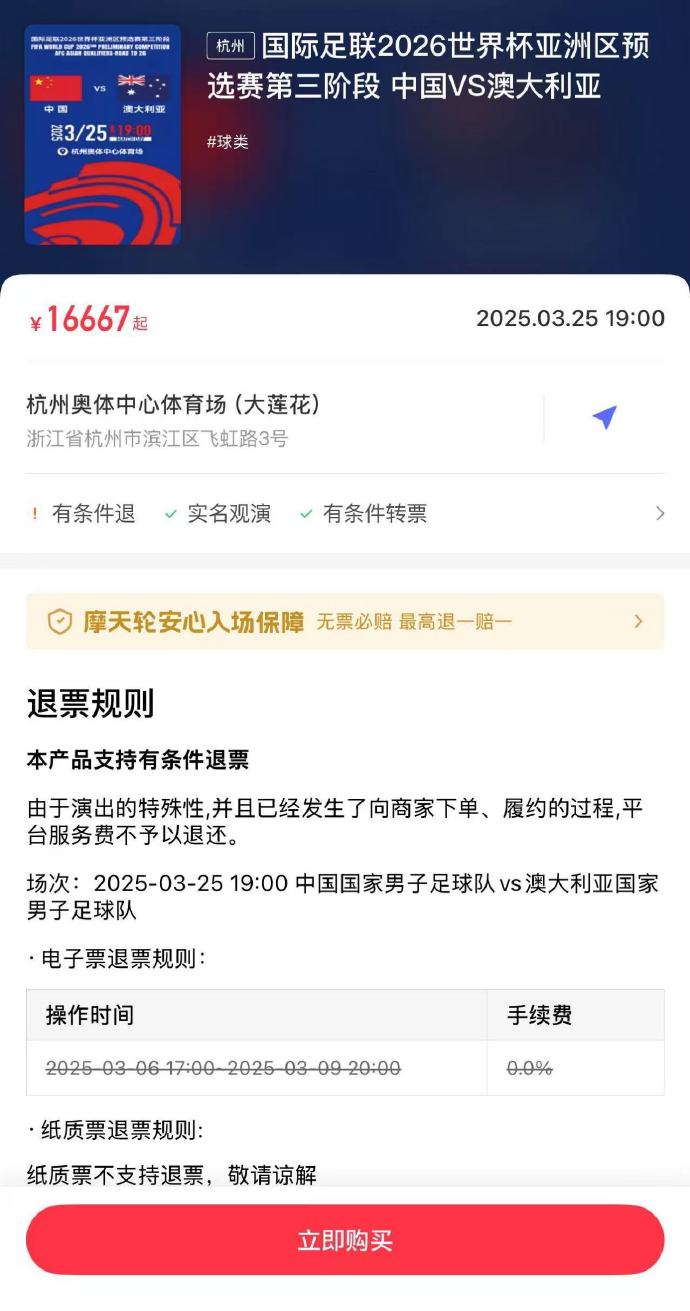Open venue navigation arrow icon
690x1311 pixels.
604,418
